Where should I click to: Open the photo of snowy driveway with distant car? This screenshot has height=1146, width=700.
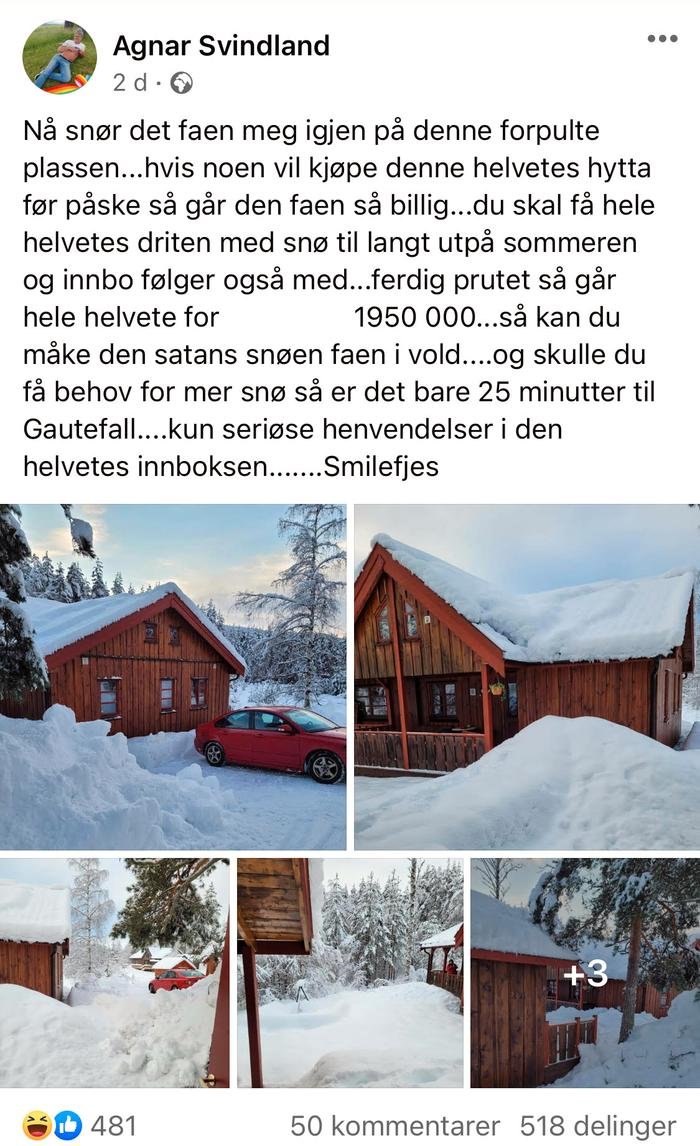tap(115, 973)
